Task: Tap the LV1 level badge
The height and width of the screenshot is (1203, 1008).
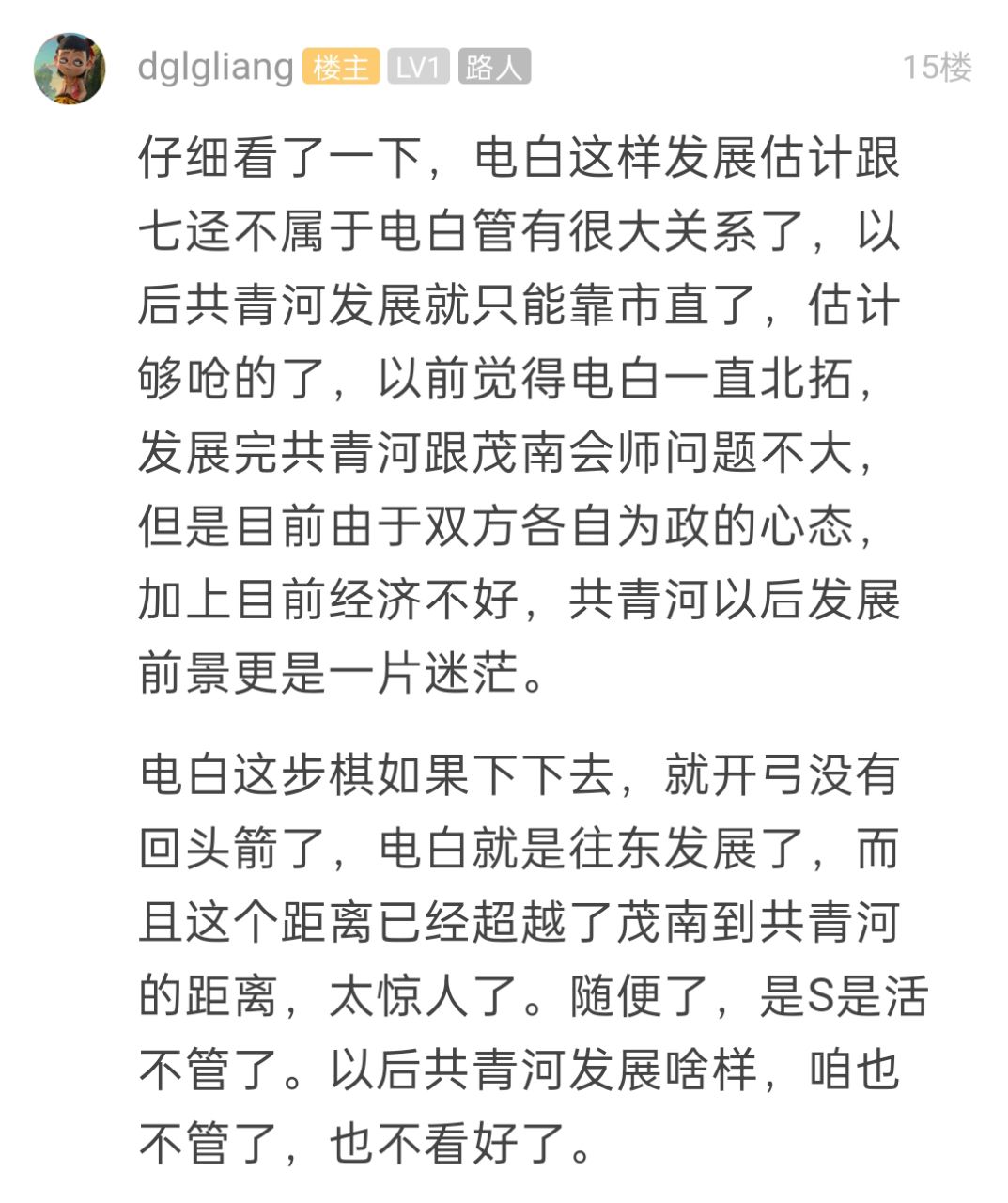Action: pyautogui.click(x=418, y=68)
